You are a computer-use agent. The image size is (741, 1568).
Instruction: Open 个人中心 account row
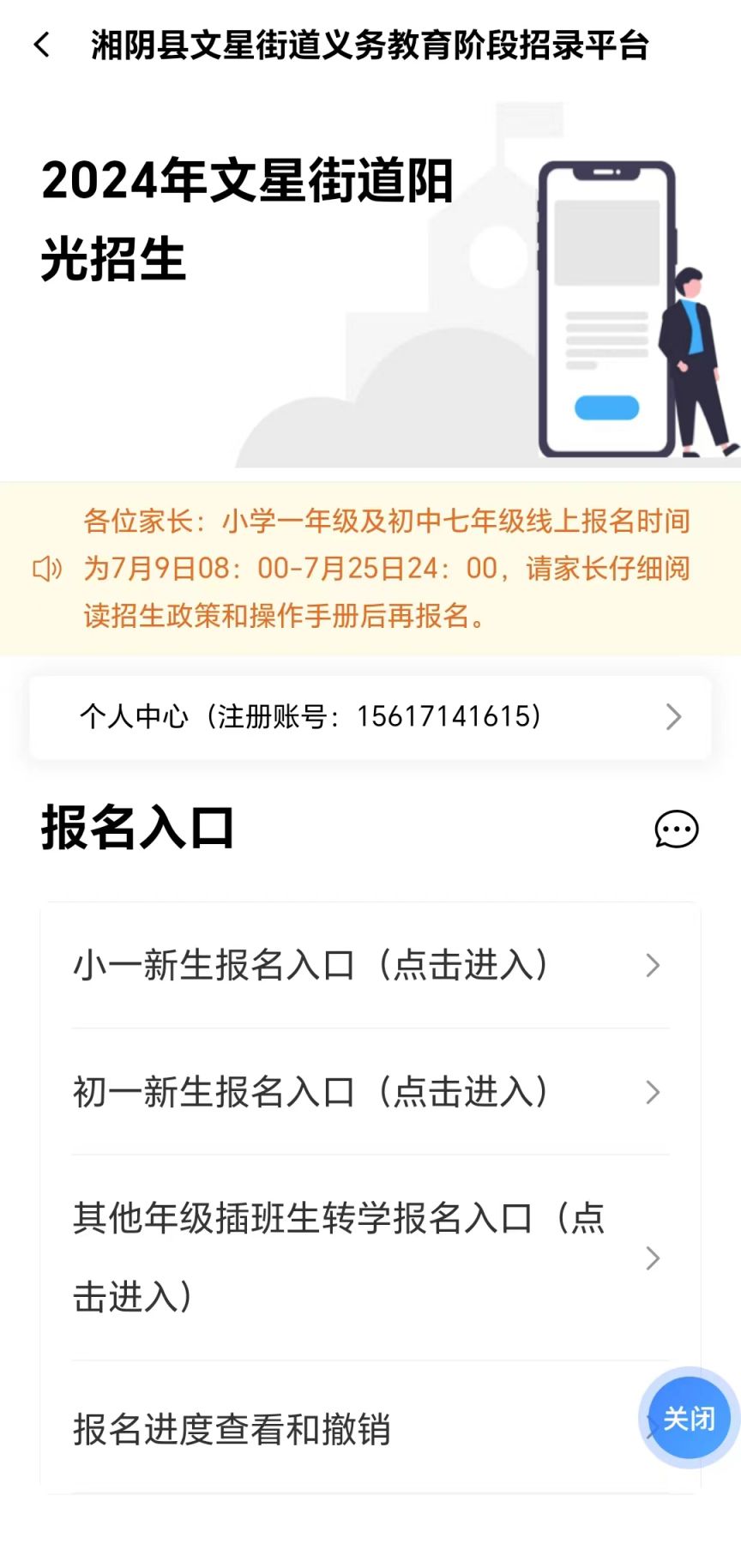pos(370,717)
